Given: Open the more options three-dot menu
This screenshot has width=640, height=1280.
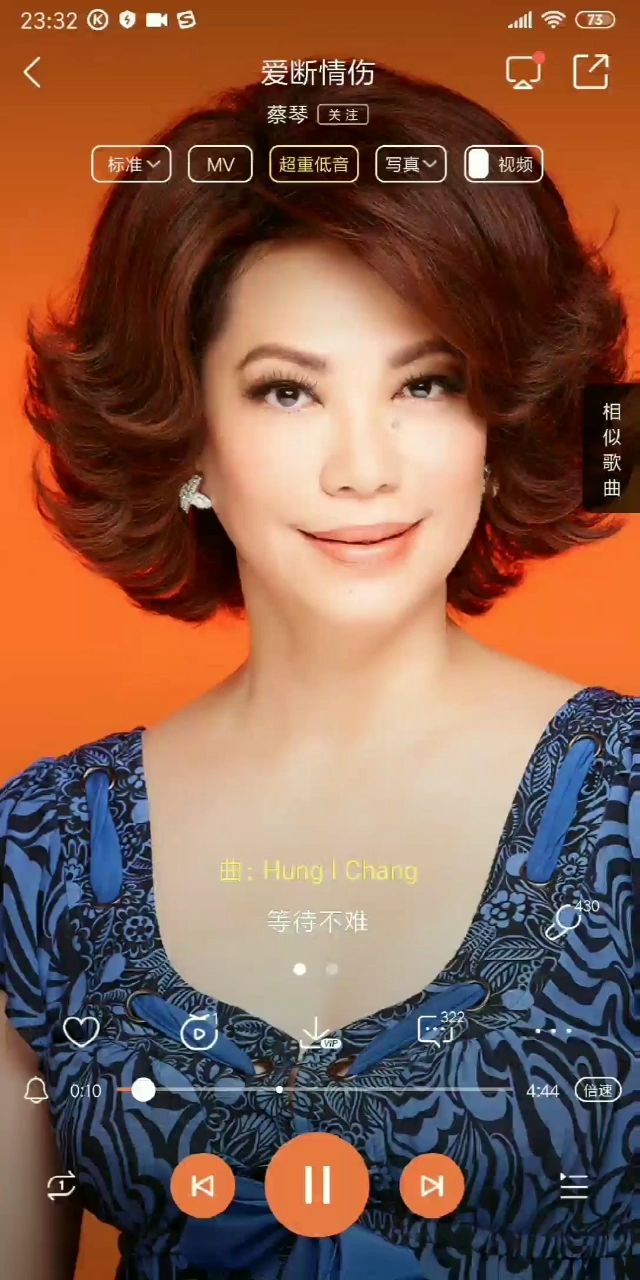Looking at the screenshot, I should 553,1031.
